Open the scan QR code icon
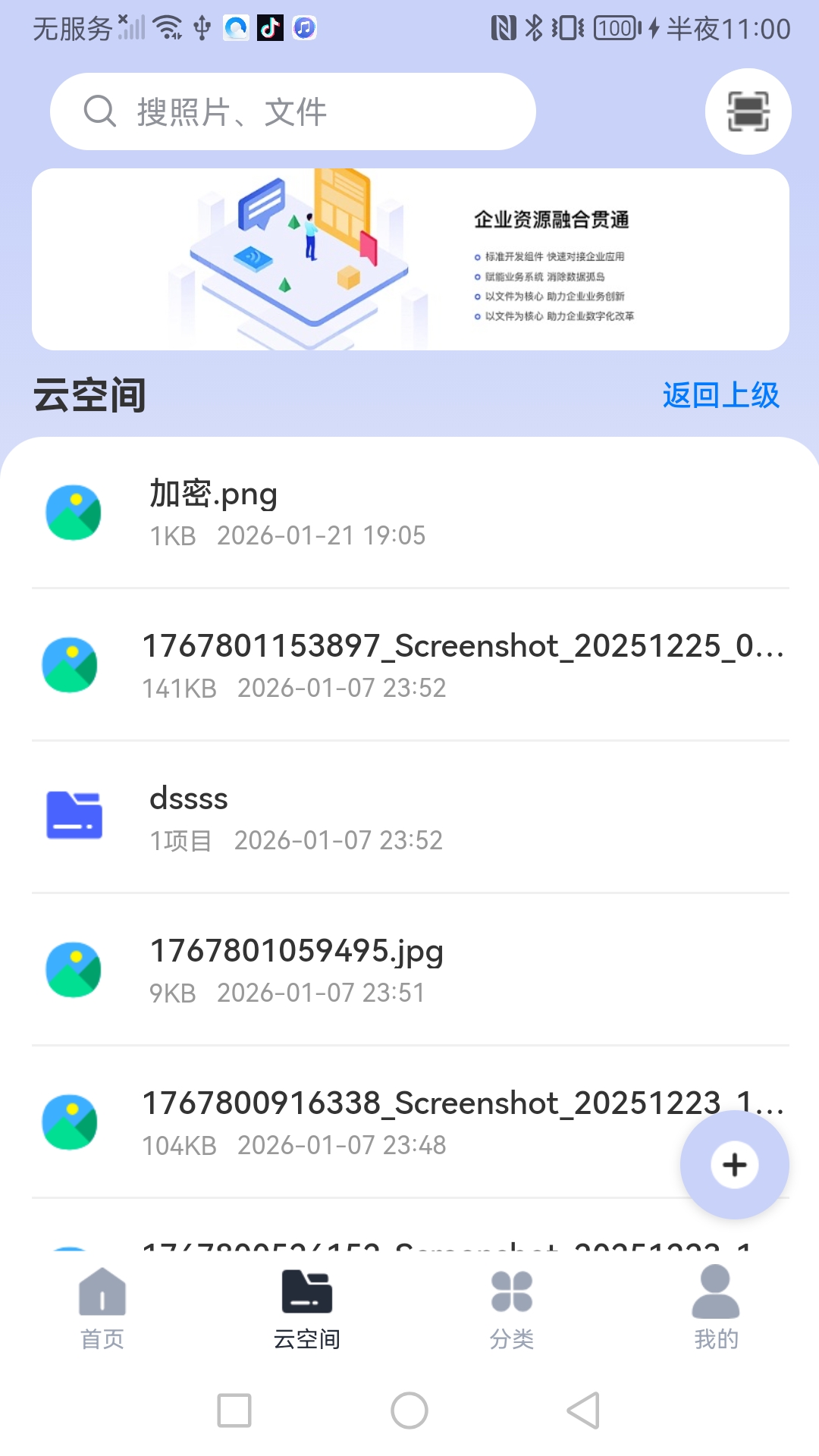The image size is (819, 1456). point(748,111)
